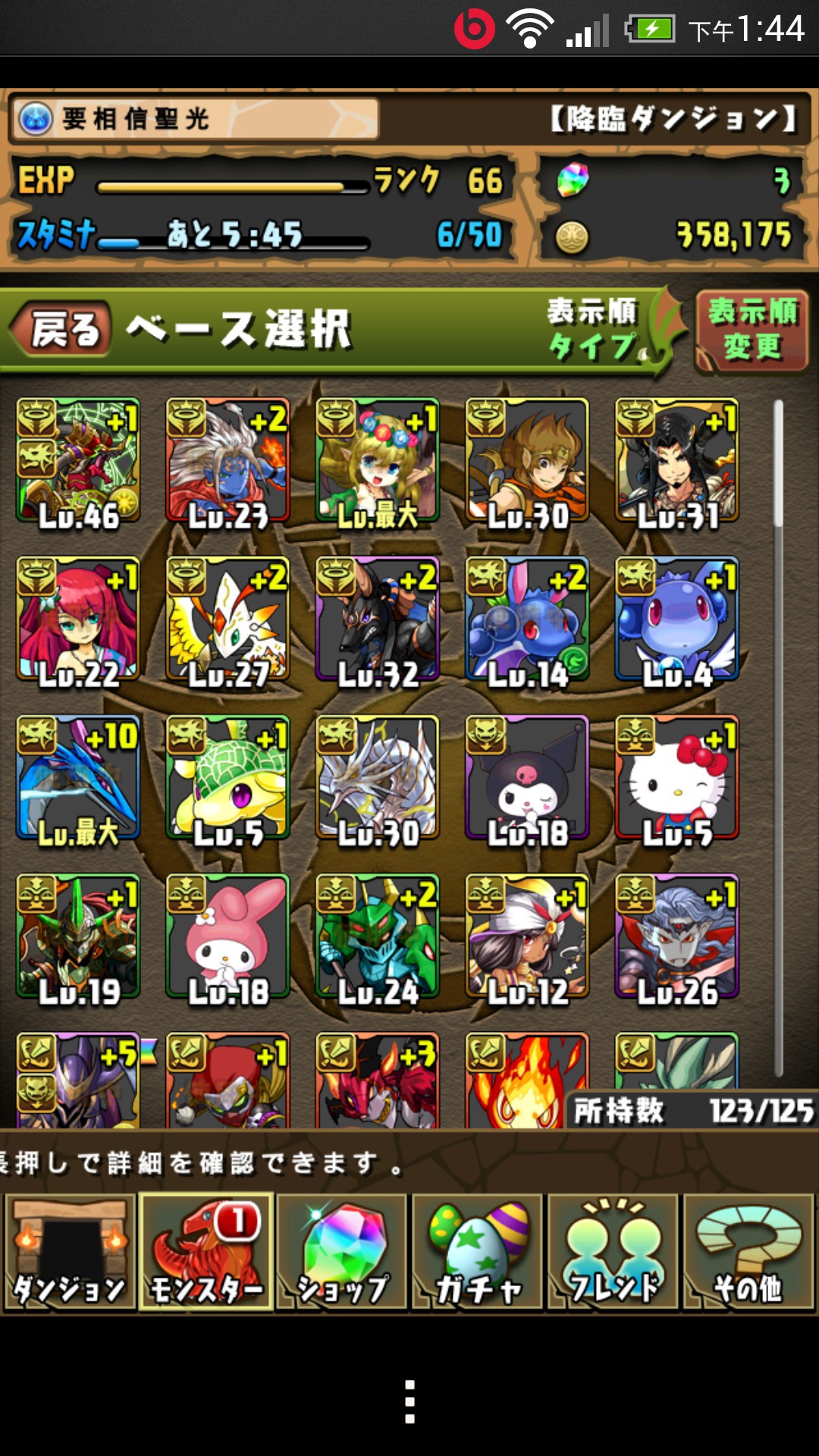The width and height of the screenshot is (819, 1456).
Task: Select the Lv.31 black-haired warrior monster
Action: (x=677, y=461)
